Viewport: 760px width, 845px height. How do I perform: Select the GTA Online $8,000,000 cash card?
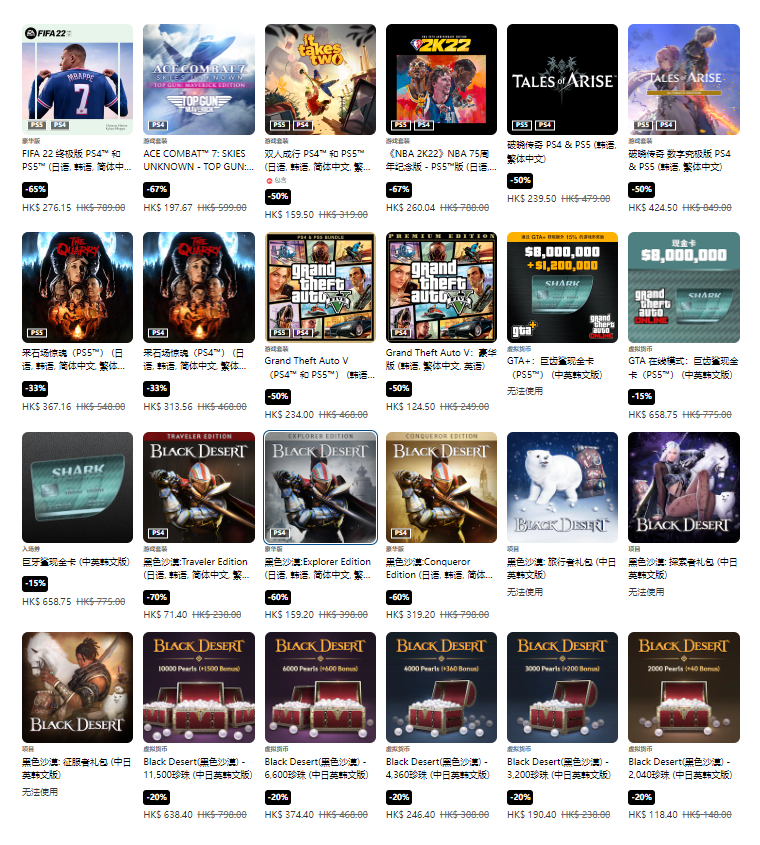[x=684, y=287]
